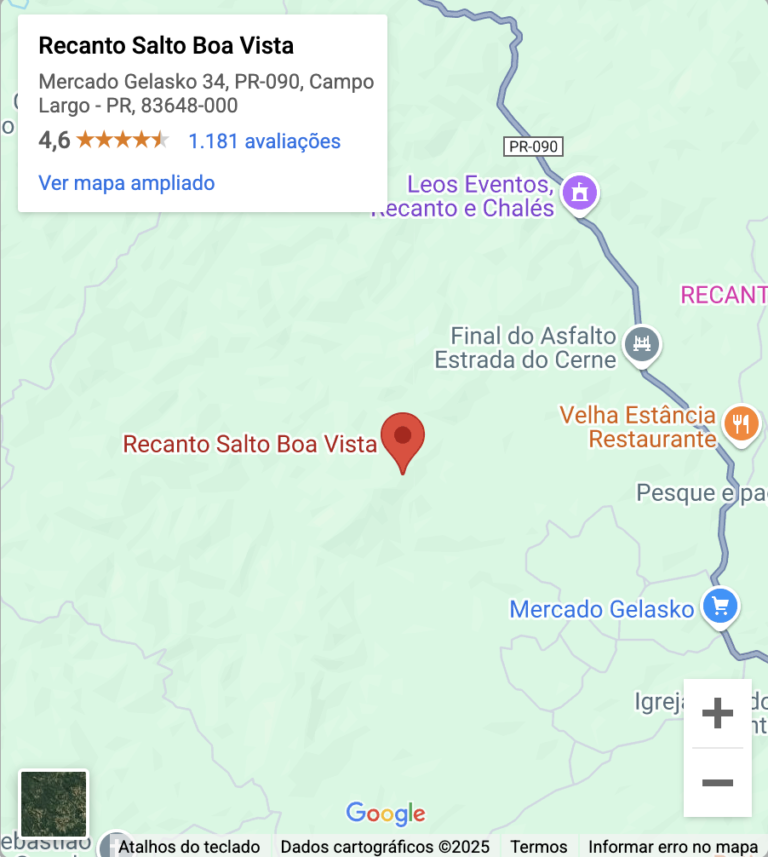Open Velha Estância Restaurante marker
The height and width of the screenshot is (857, 768).
point(741,425)
